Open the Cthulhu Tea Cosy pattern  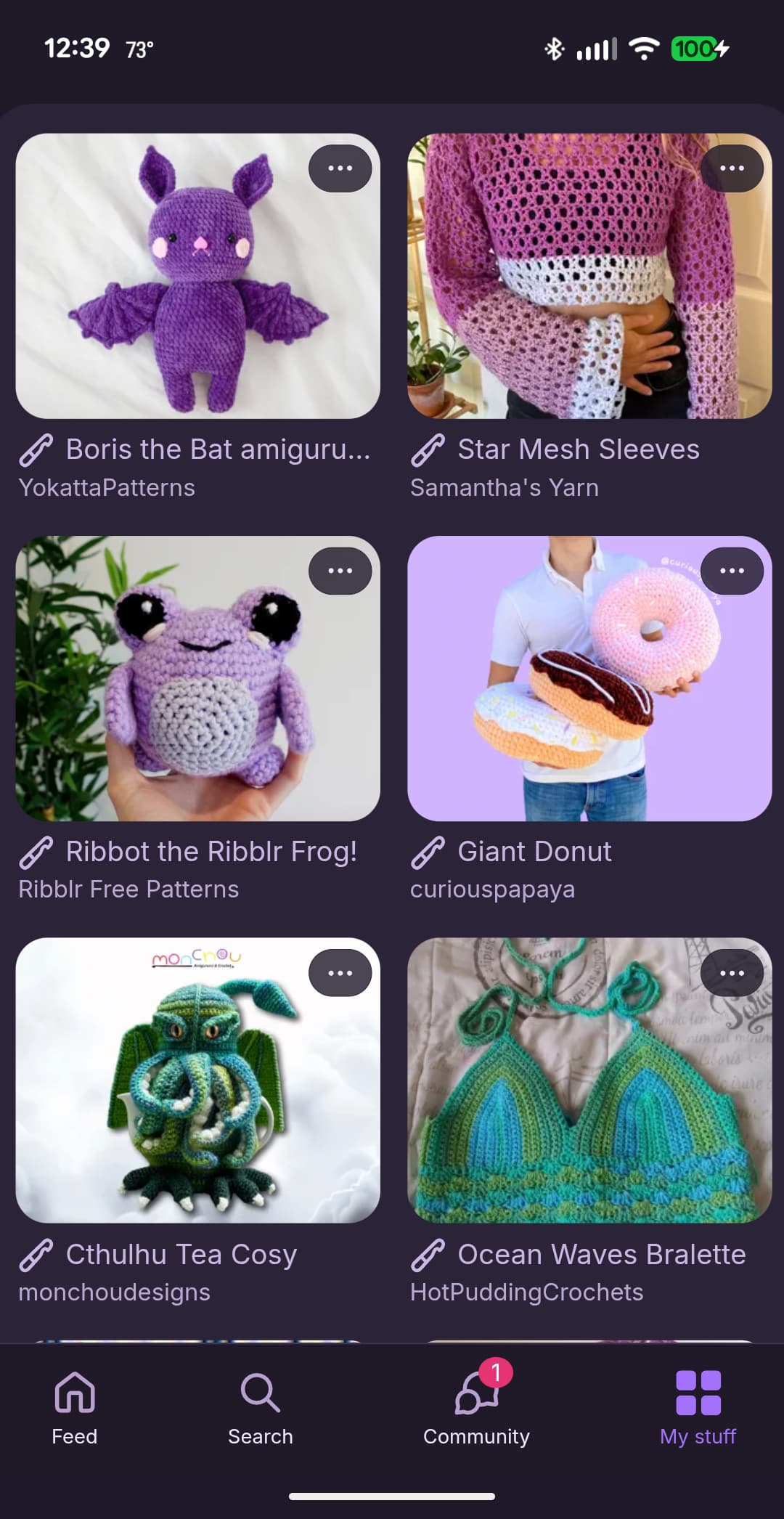(197, 1080)
